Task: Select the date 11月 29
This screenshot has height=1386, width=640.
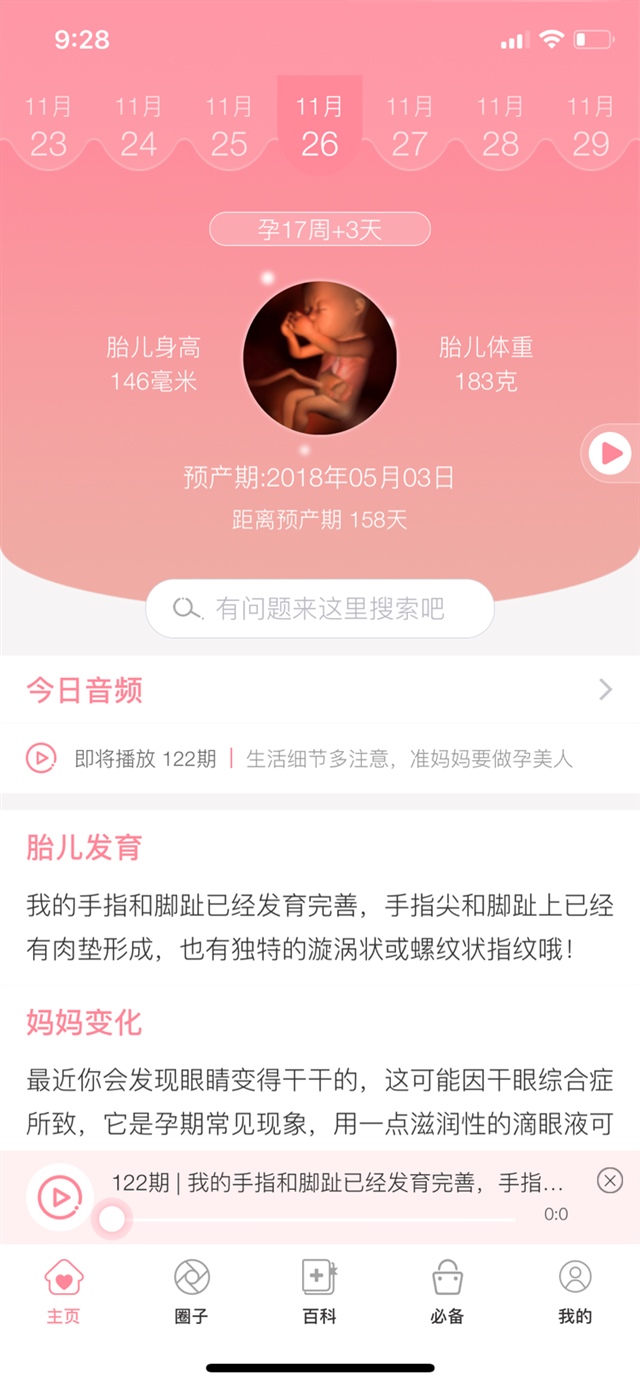Action: pyautogui.click(x=591, y=127)
